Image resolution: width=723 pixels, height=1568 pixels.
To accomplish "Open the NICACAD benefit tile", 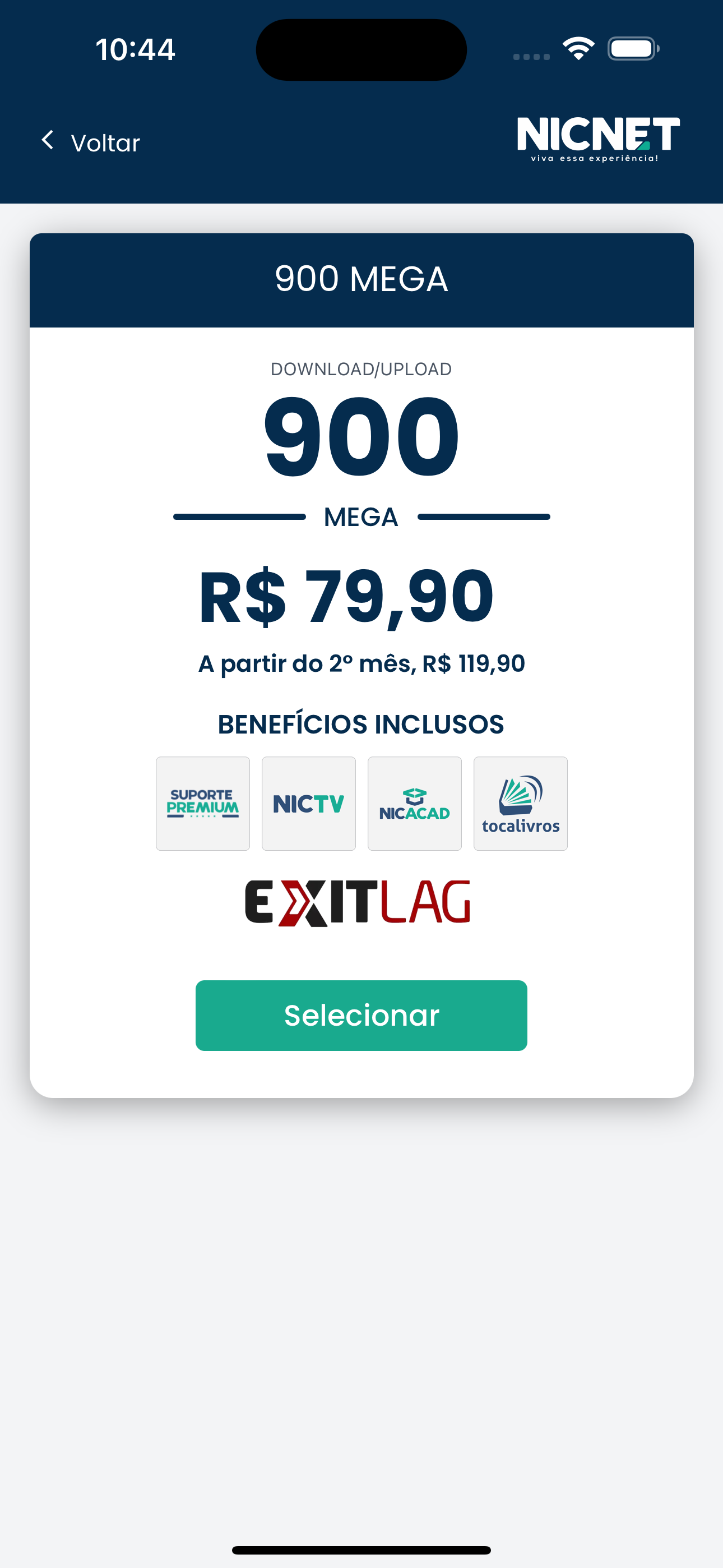I will click(x=414, y=804).
